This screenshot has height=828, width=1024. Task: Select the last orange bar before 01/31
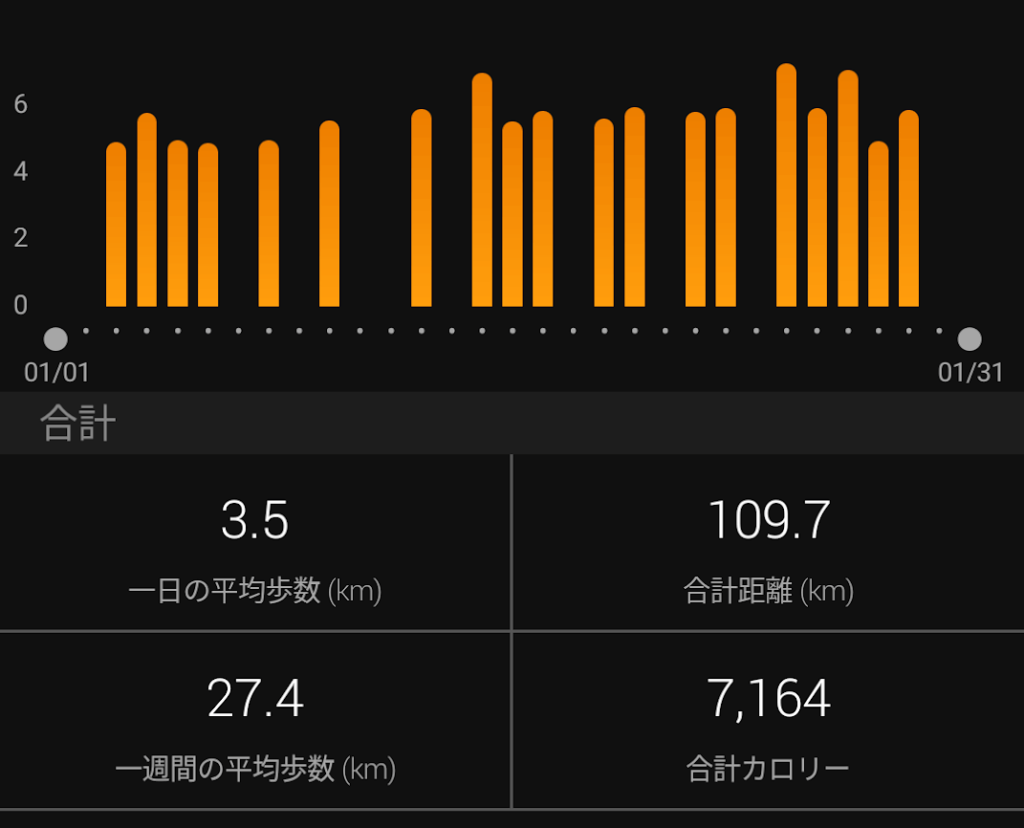tap(908, 210)
